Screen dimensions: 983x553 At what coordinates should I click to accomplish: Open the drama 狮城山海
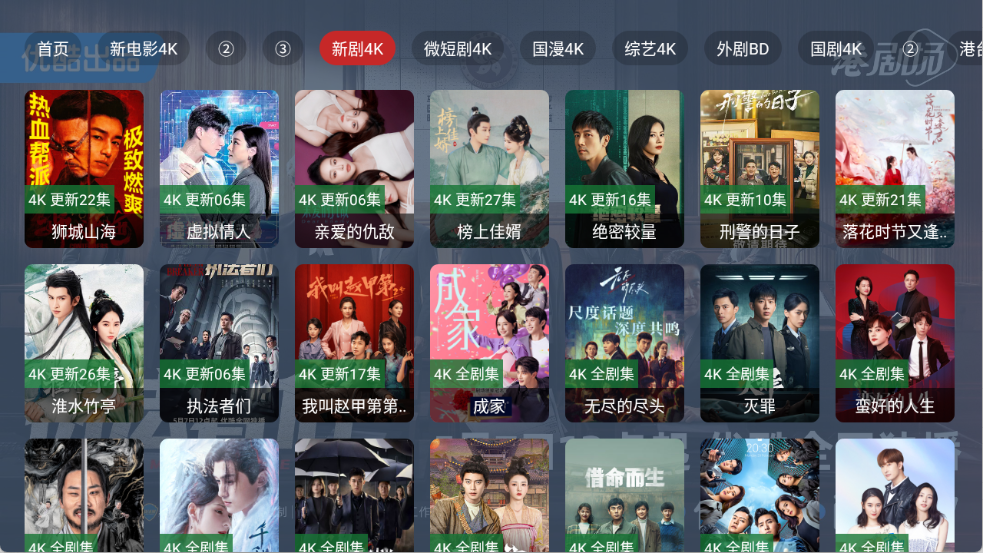pyautogui.click(x=84, y=168)
